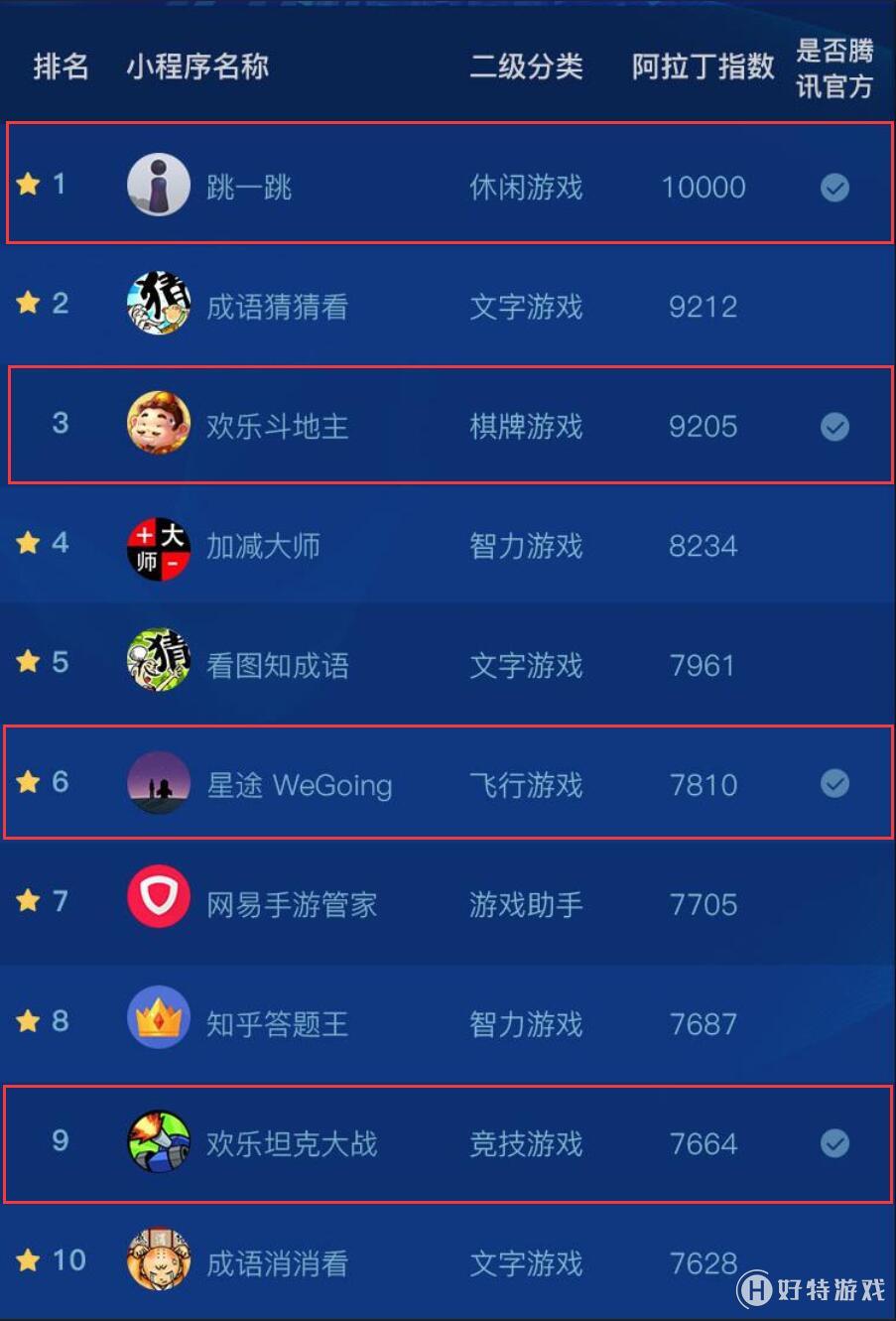
Task: Toggle the star beside rank 5
Action: 29,662
